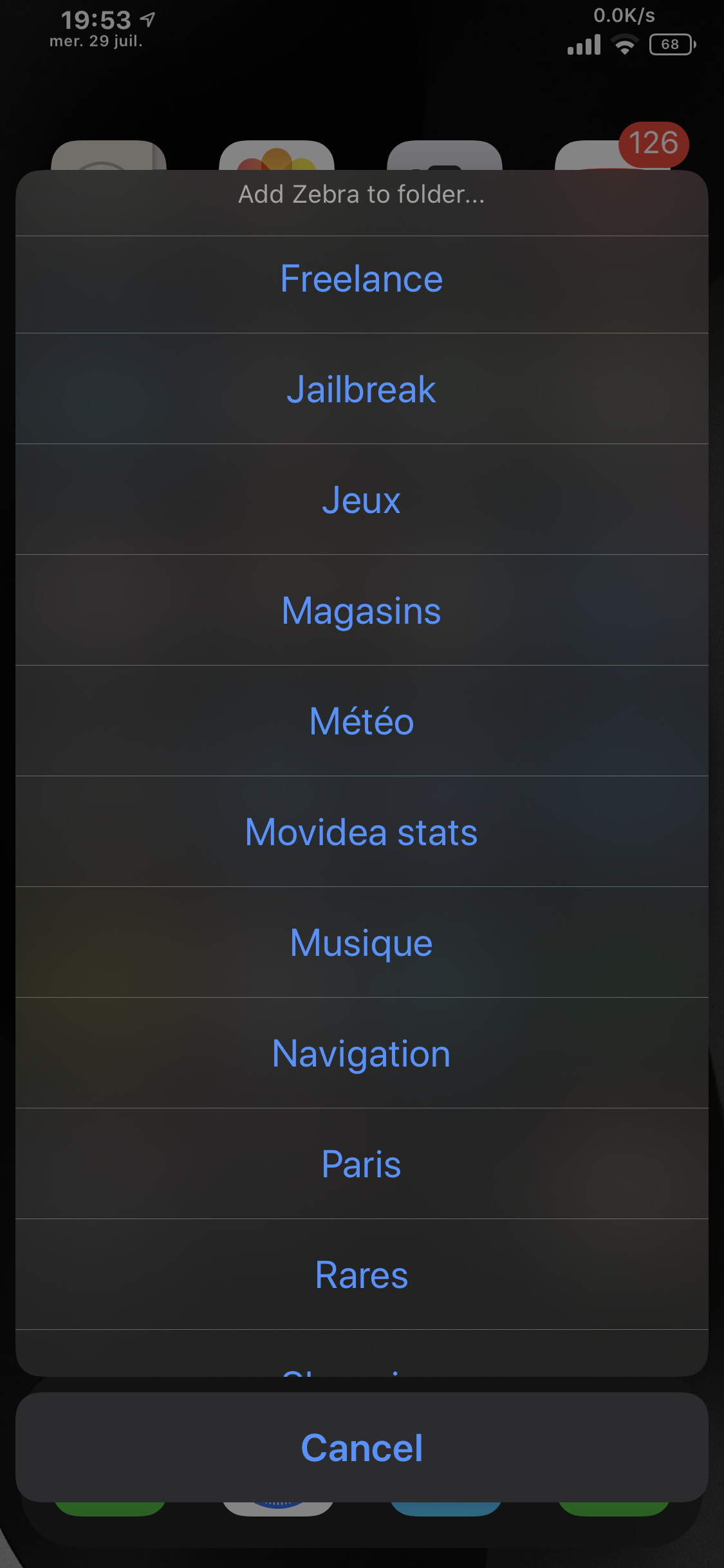Add Zebra to the Jailbreak folder
724x1568 pixels.
point(362,389)
